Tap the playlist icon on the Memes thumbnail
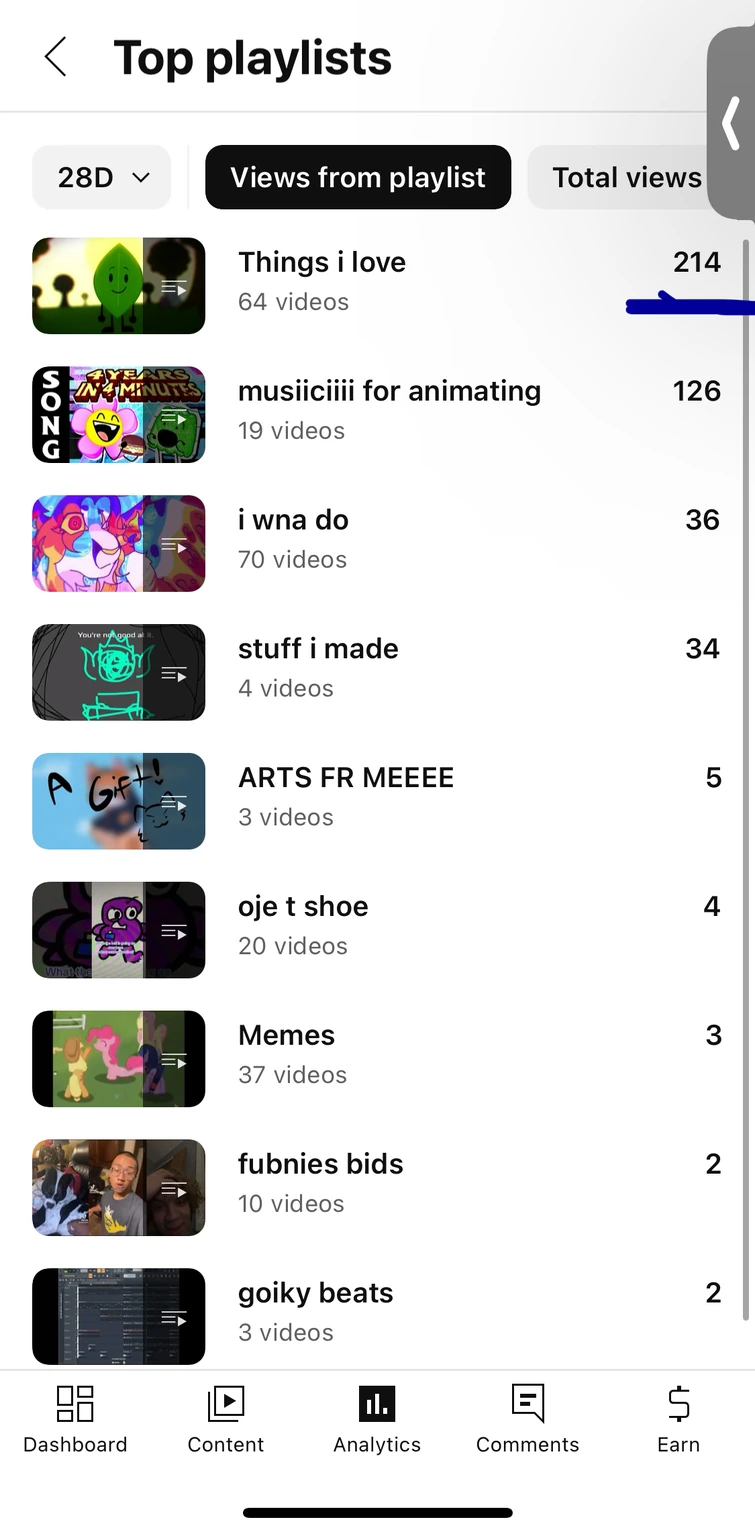Viewport: 755px width, 1534px height. pyautogui.click(x=176, y=1060)
